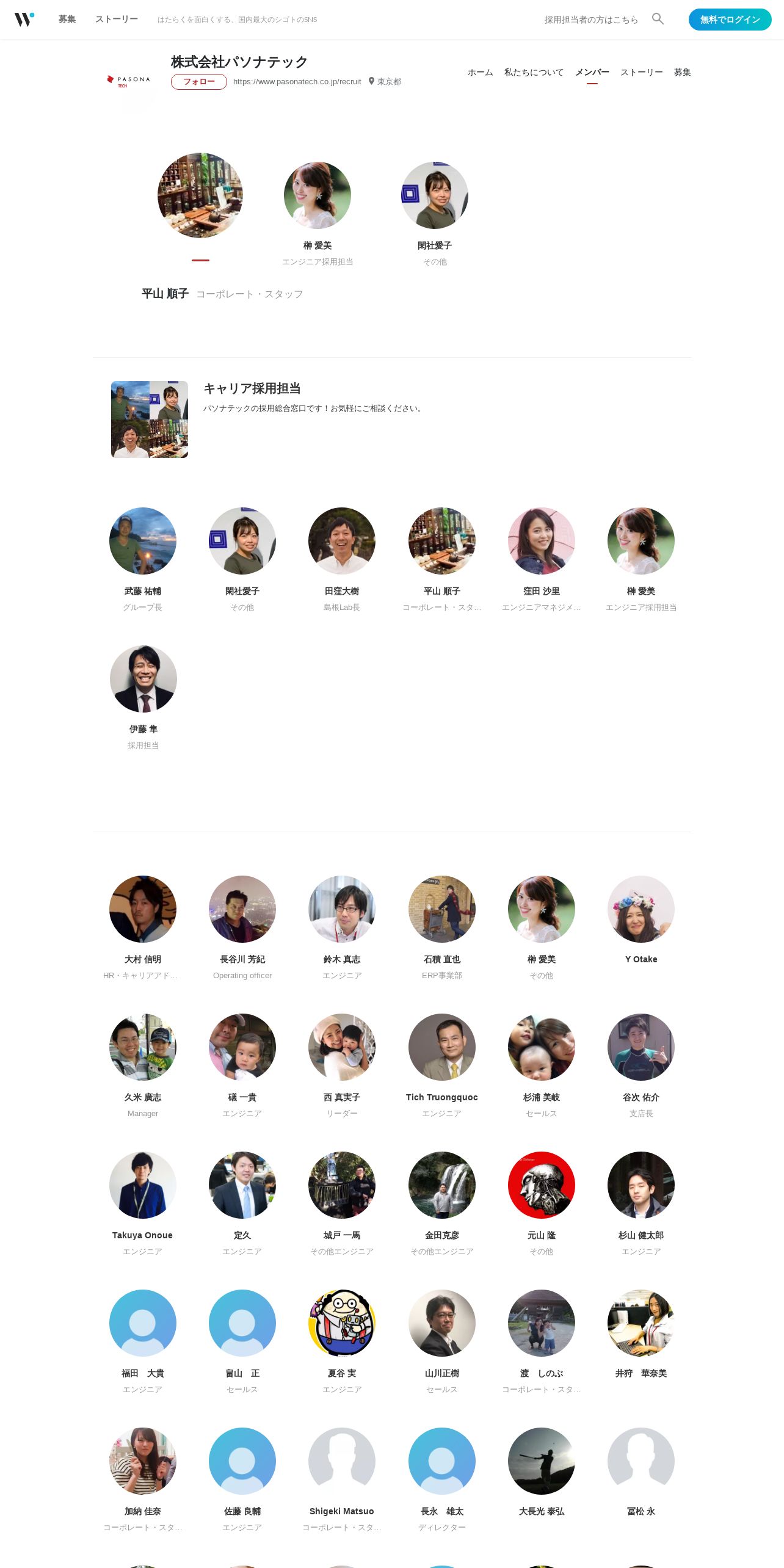Switch to the ホーム company tab
Image resolution: width=784 pixels, height=1568 pixels.
click(481, 72)
